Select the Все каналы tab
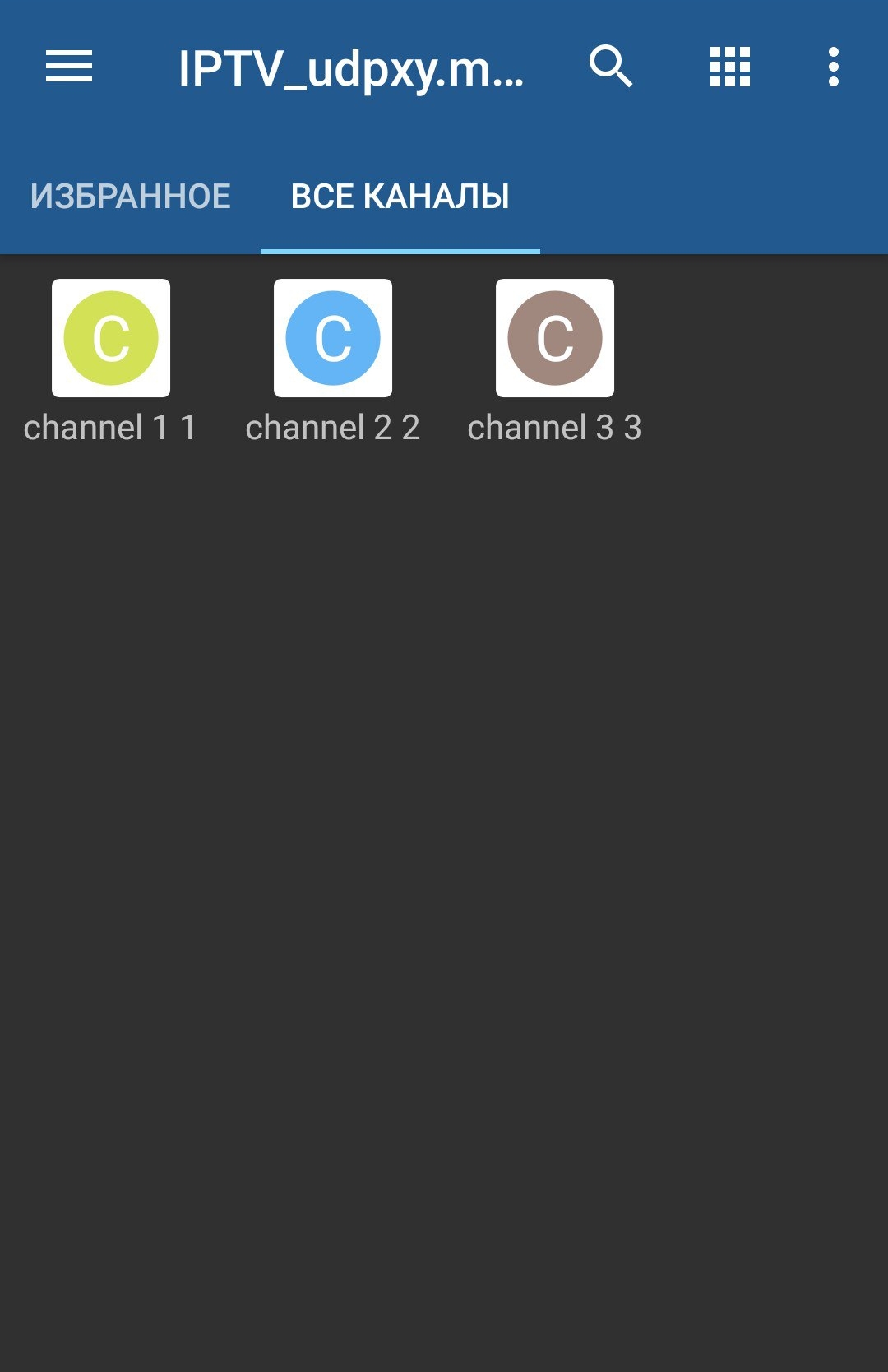 tap(400, 197)
